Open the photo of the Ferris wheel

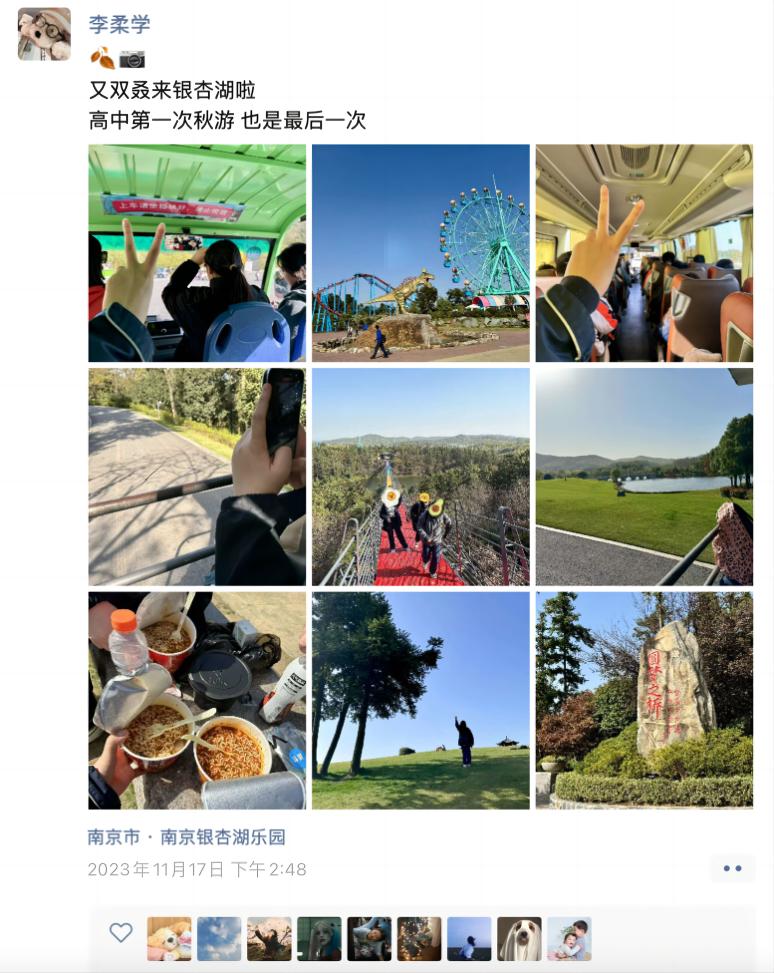pyautogui.click(x=420, y=253)
